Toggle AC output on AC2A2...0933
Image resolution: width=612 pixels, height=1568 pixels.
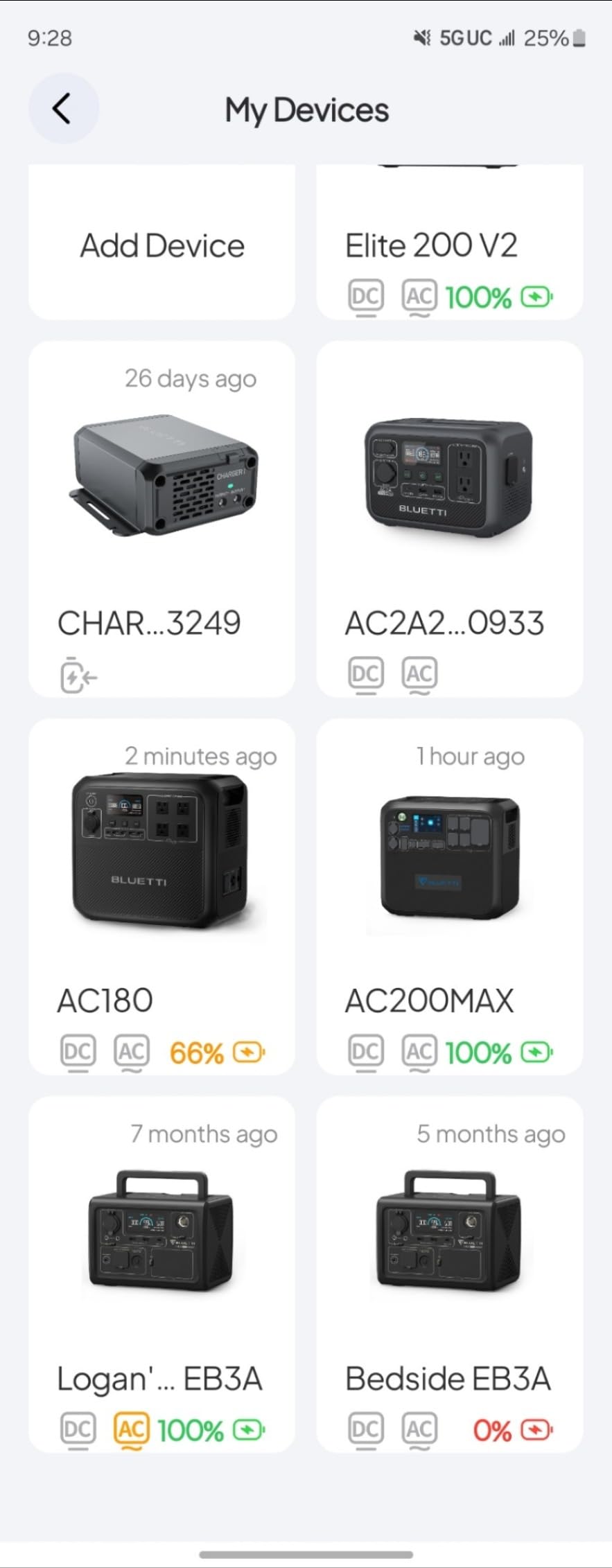(420, 673)
